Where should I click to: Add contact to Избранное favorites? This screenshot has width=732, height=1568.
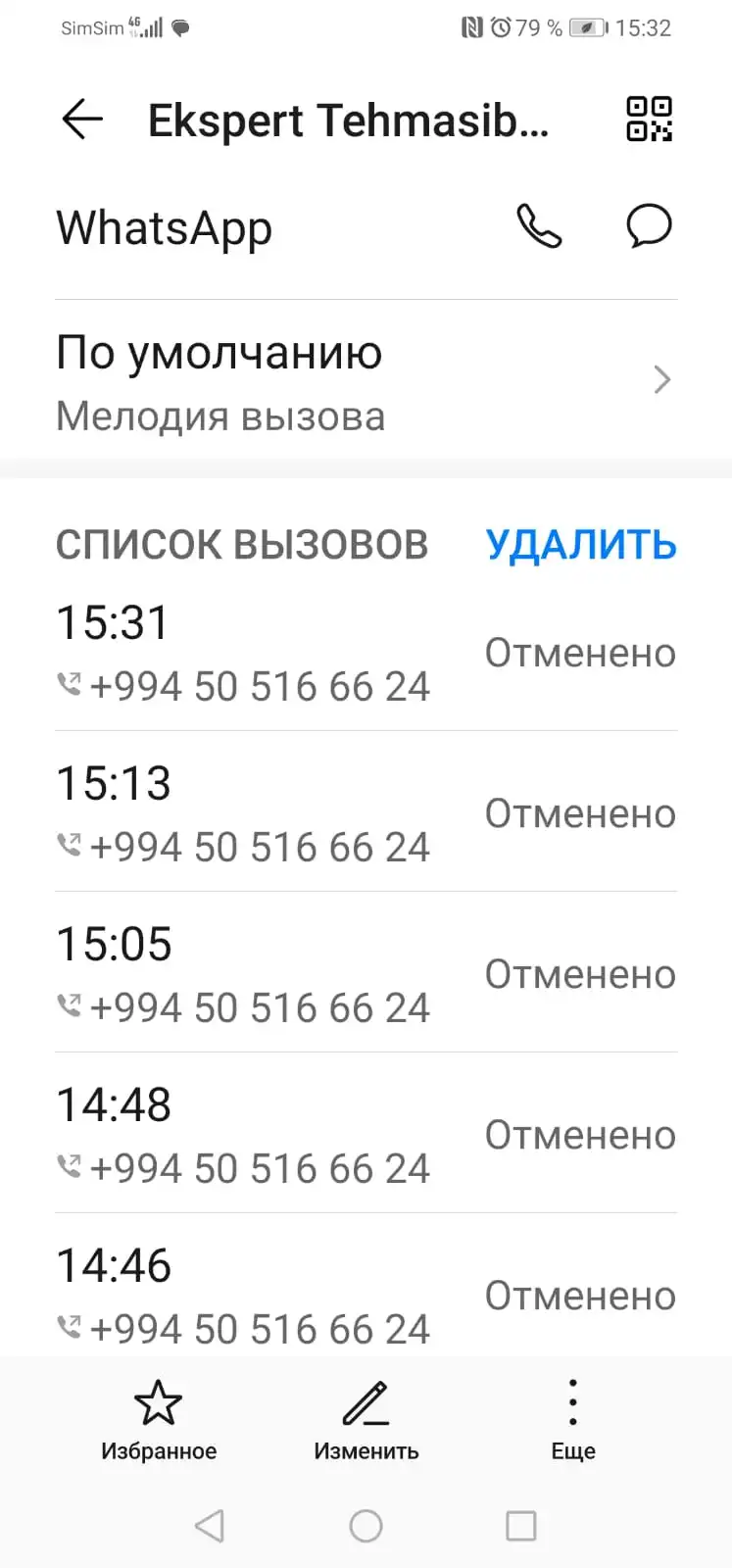[159, 1419]
